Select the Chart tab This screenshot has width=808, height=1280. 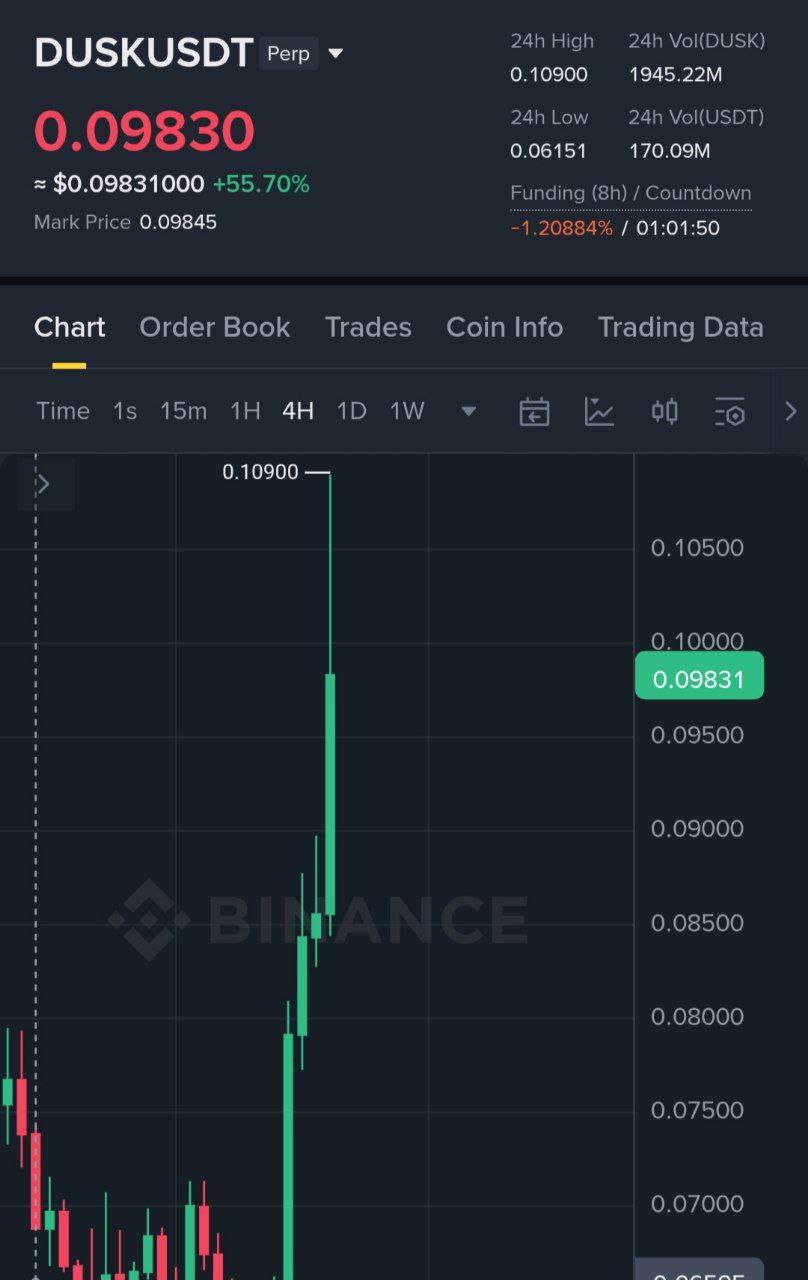(69, 327)
